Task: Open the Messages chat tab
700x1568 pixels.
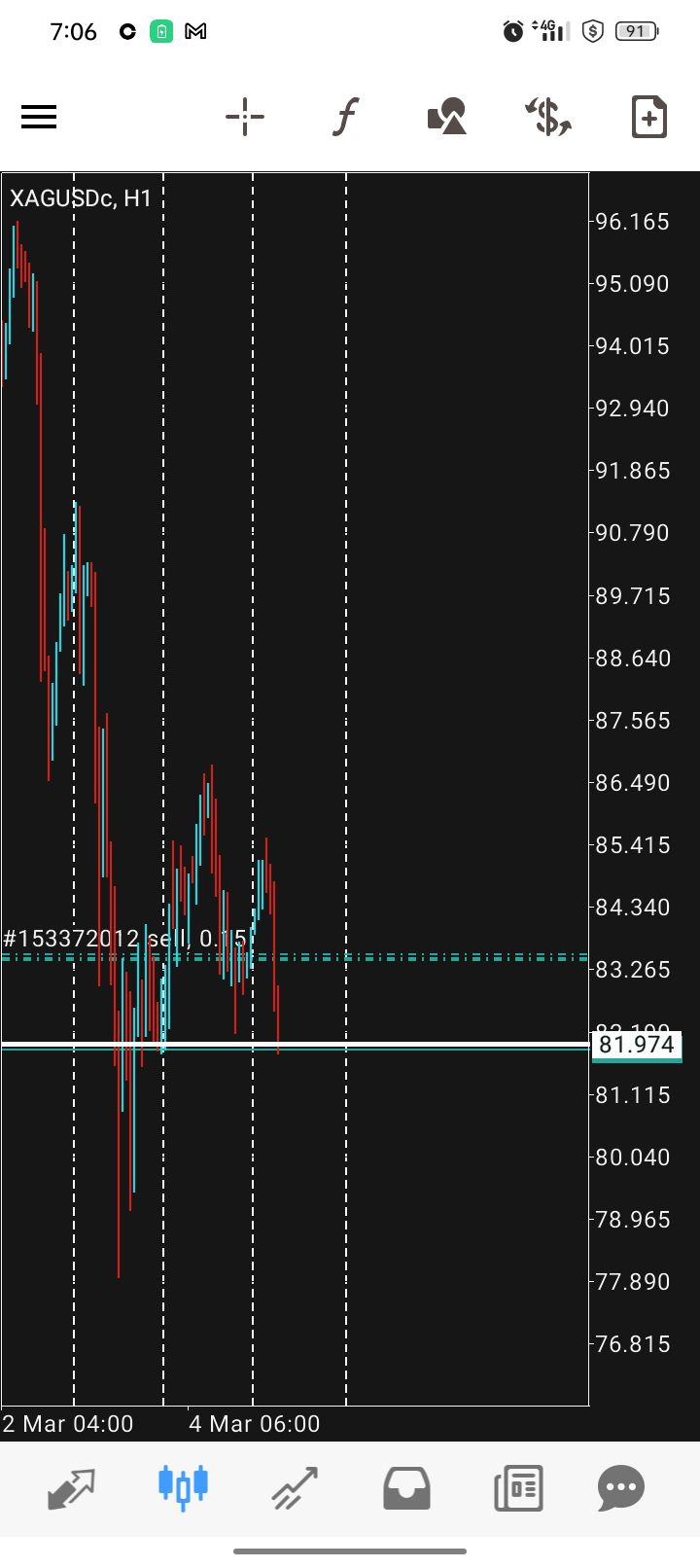Action: pyautogui.click(x=621, y=1488)
